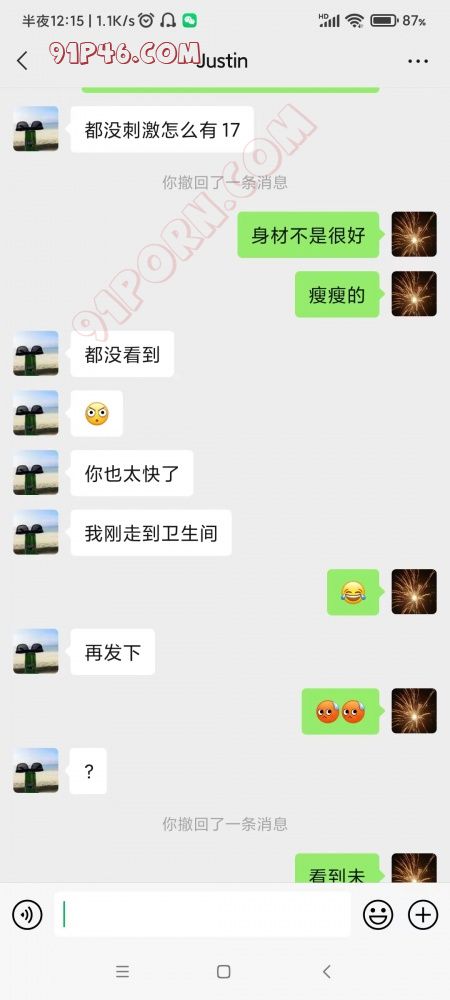This screenshot has width=450, height=1000.
Task: Focus the message text field
Action: (202, 915)
